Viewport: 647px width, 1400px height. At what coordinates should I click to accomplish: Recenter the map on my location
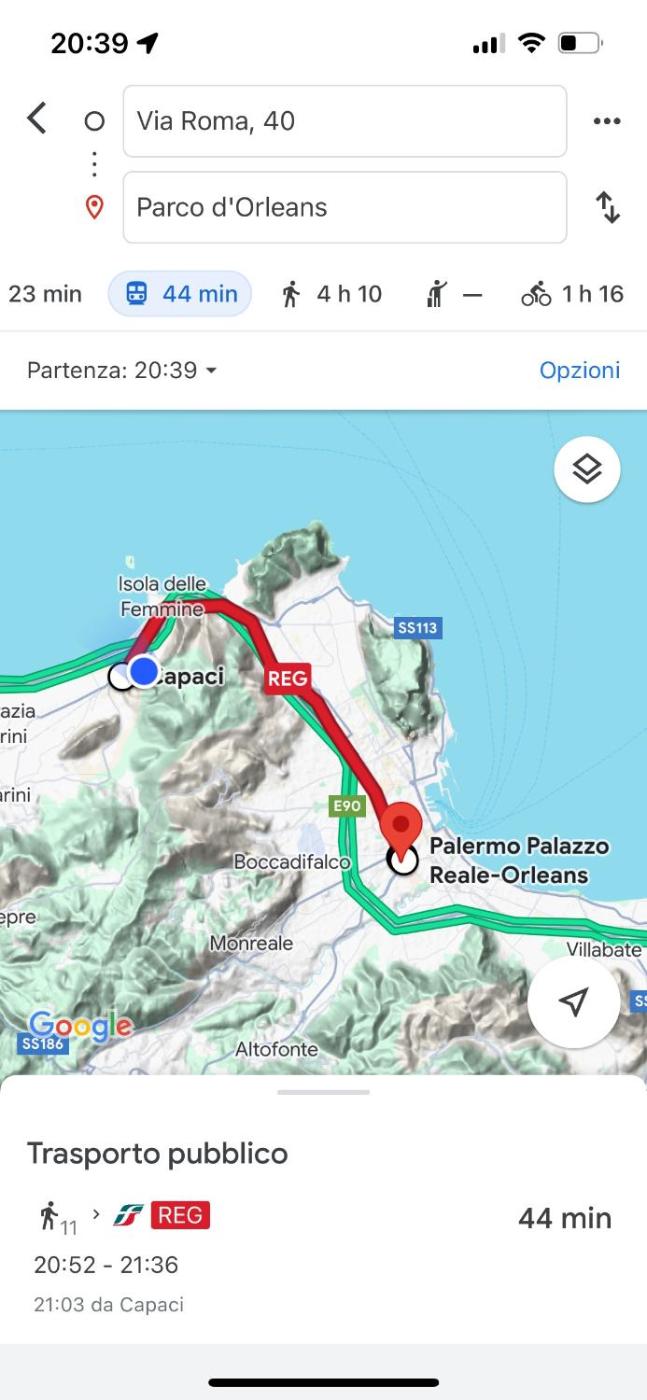tap(574, 1002)
